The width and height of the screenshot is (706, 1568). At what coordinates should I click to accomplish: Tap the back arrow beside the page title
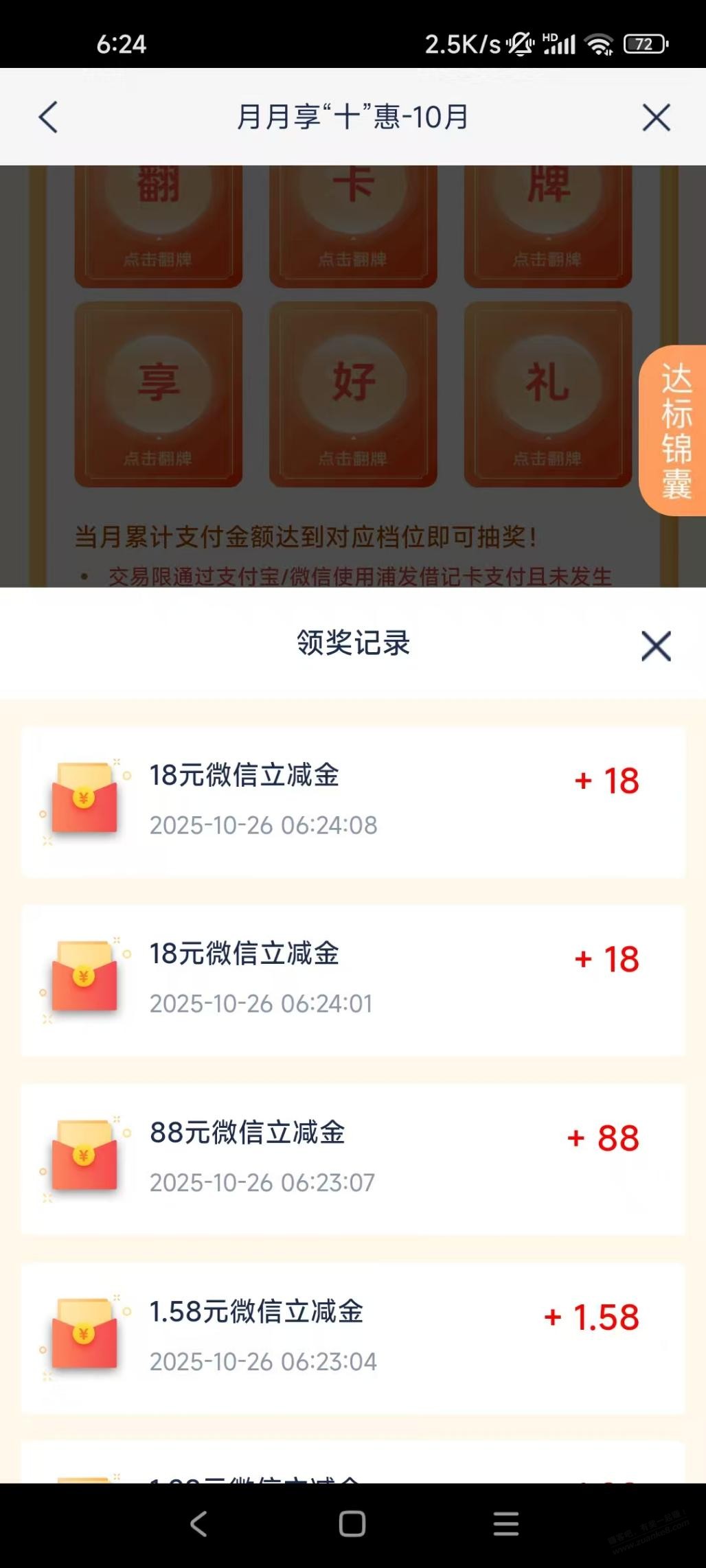pos(48,117)
